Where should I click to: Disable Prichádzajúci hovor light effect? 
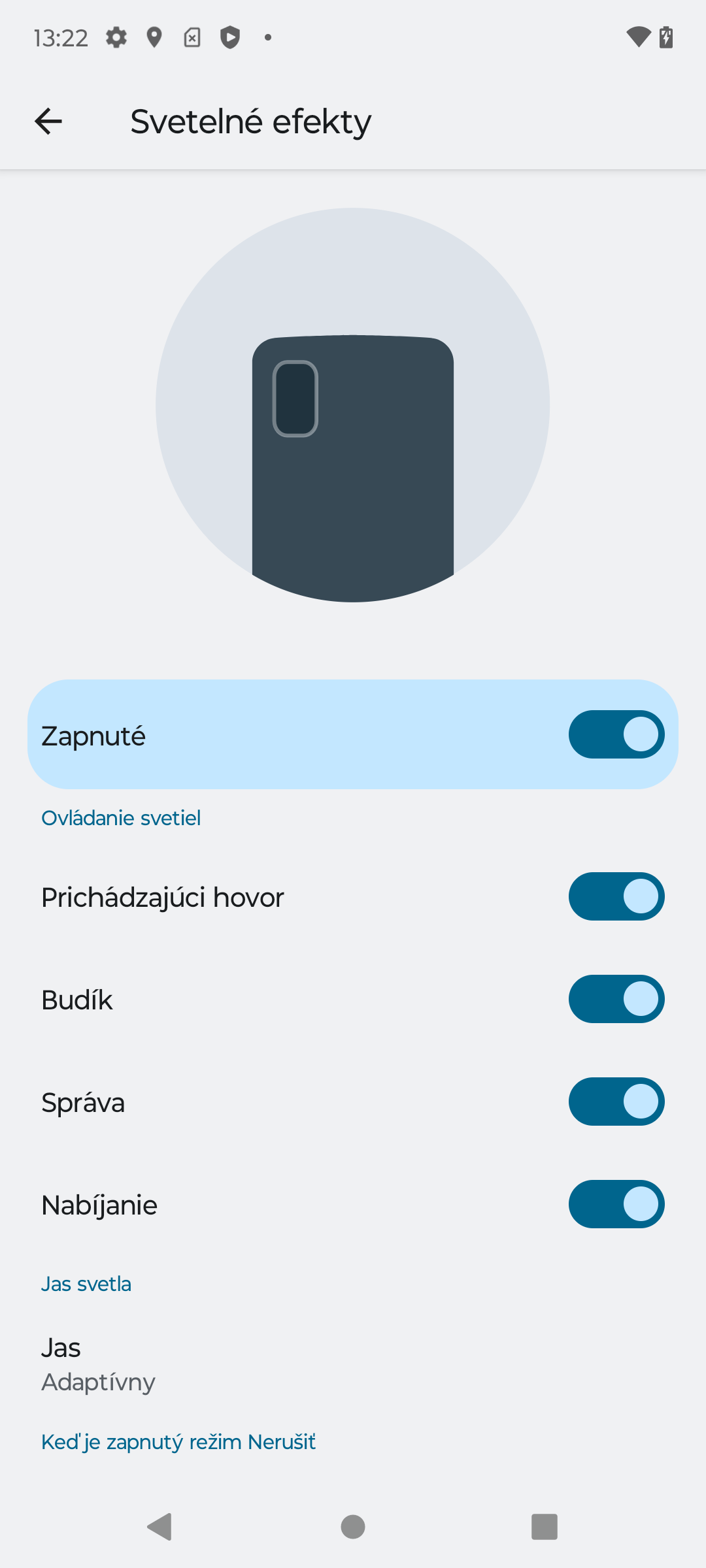[616, 896]
